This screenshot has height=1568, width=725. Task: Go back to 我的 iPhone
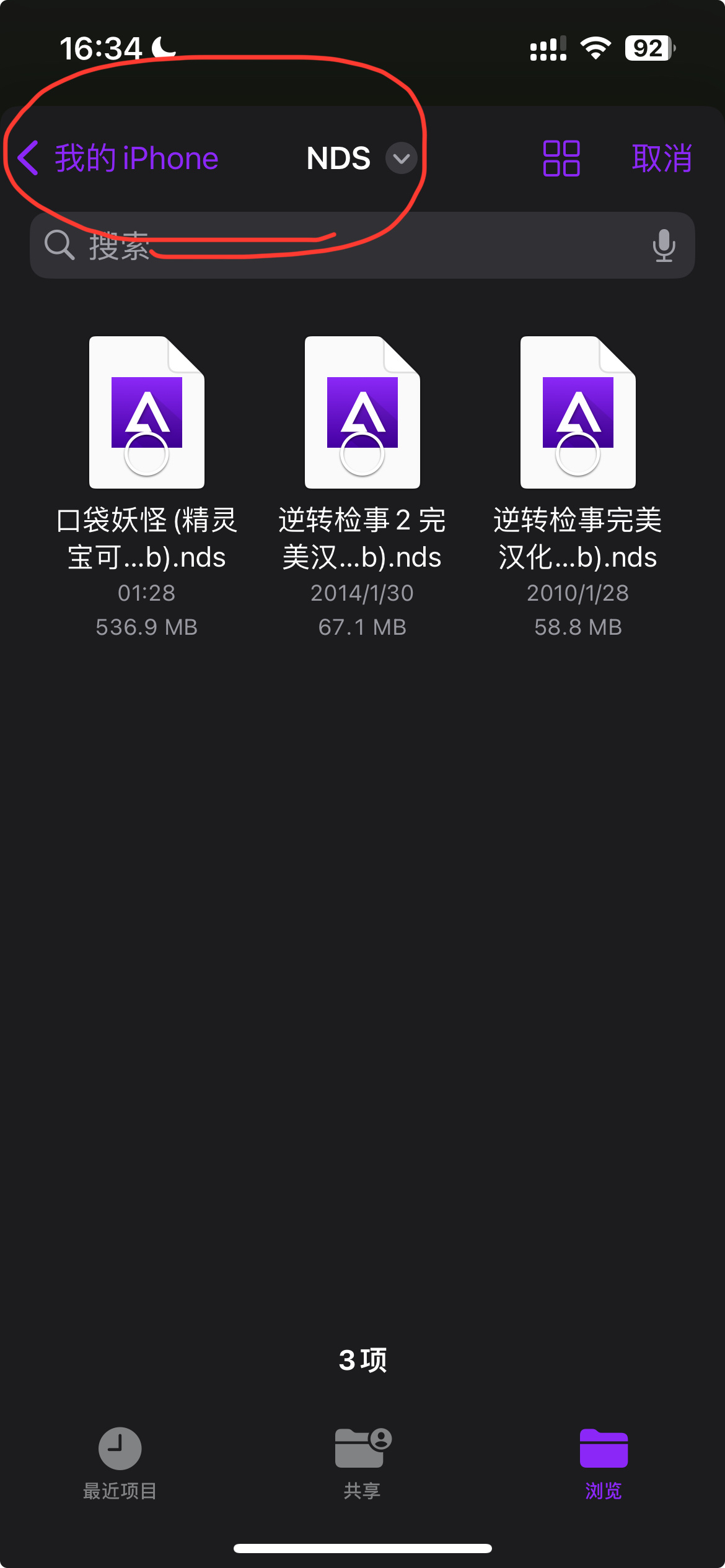tap(118, 159)
